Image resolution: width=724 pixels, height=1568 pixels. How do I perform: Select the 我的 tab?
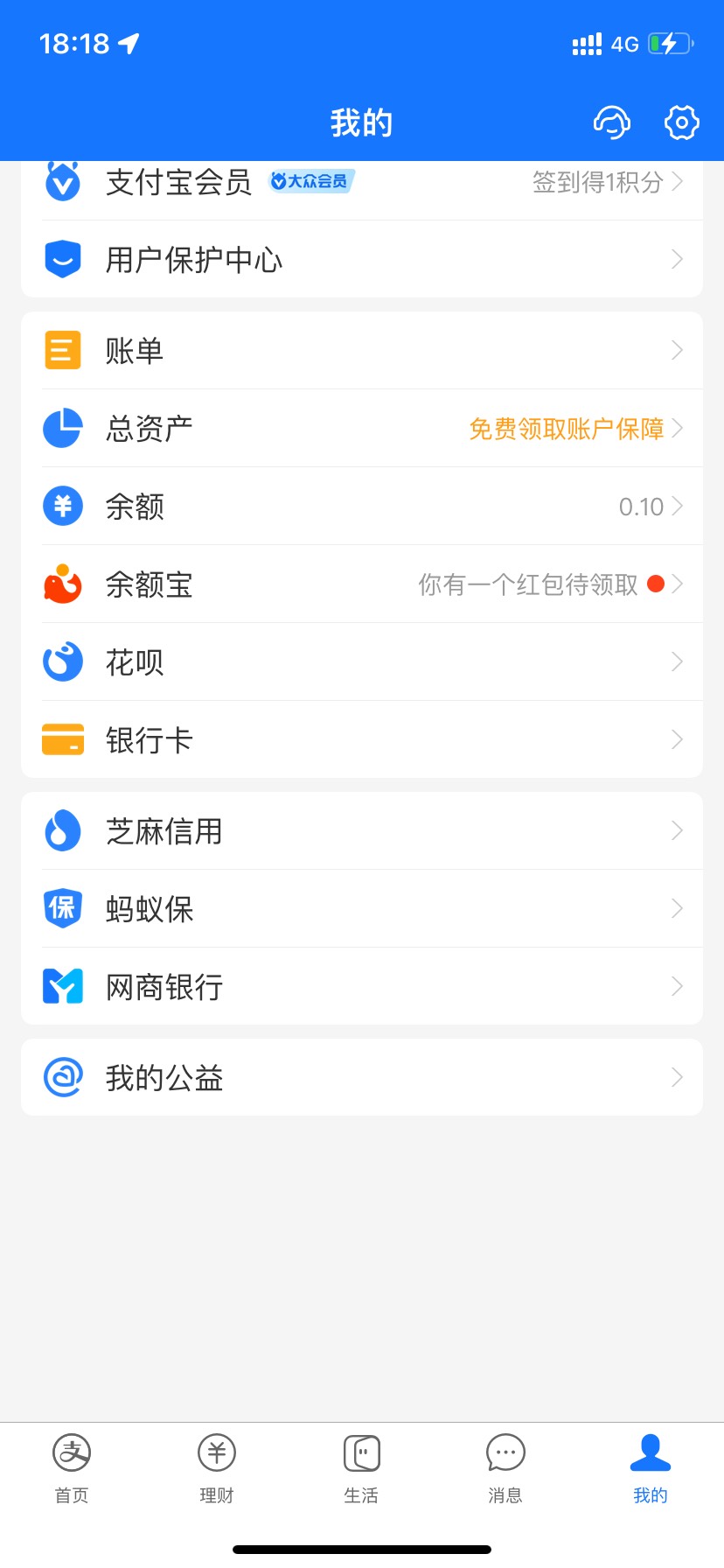tap(651, 1469)
